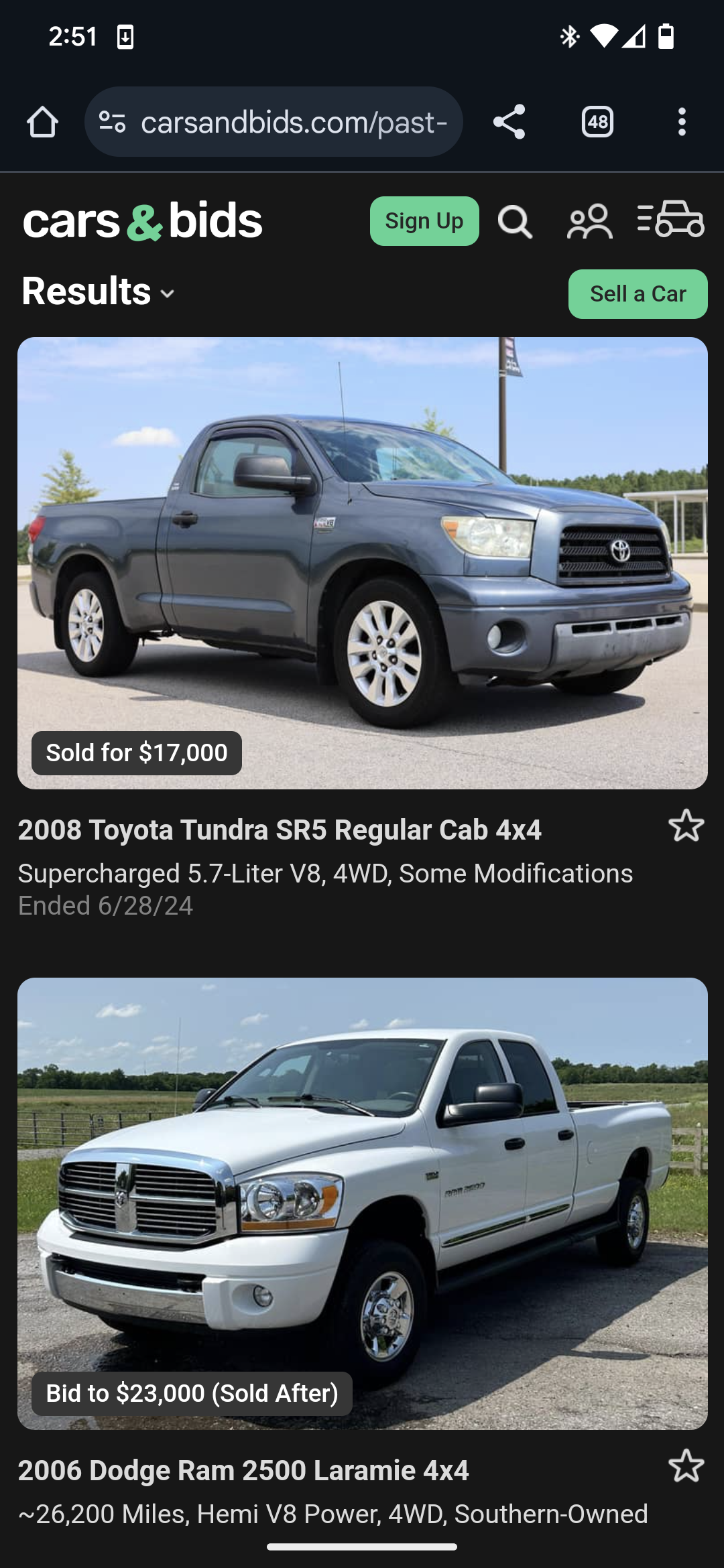This screenshot has height=1568, width=724.
Task: Open the browser overflow menu
Action: pos(682,122)
